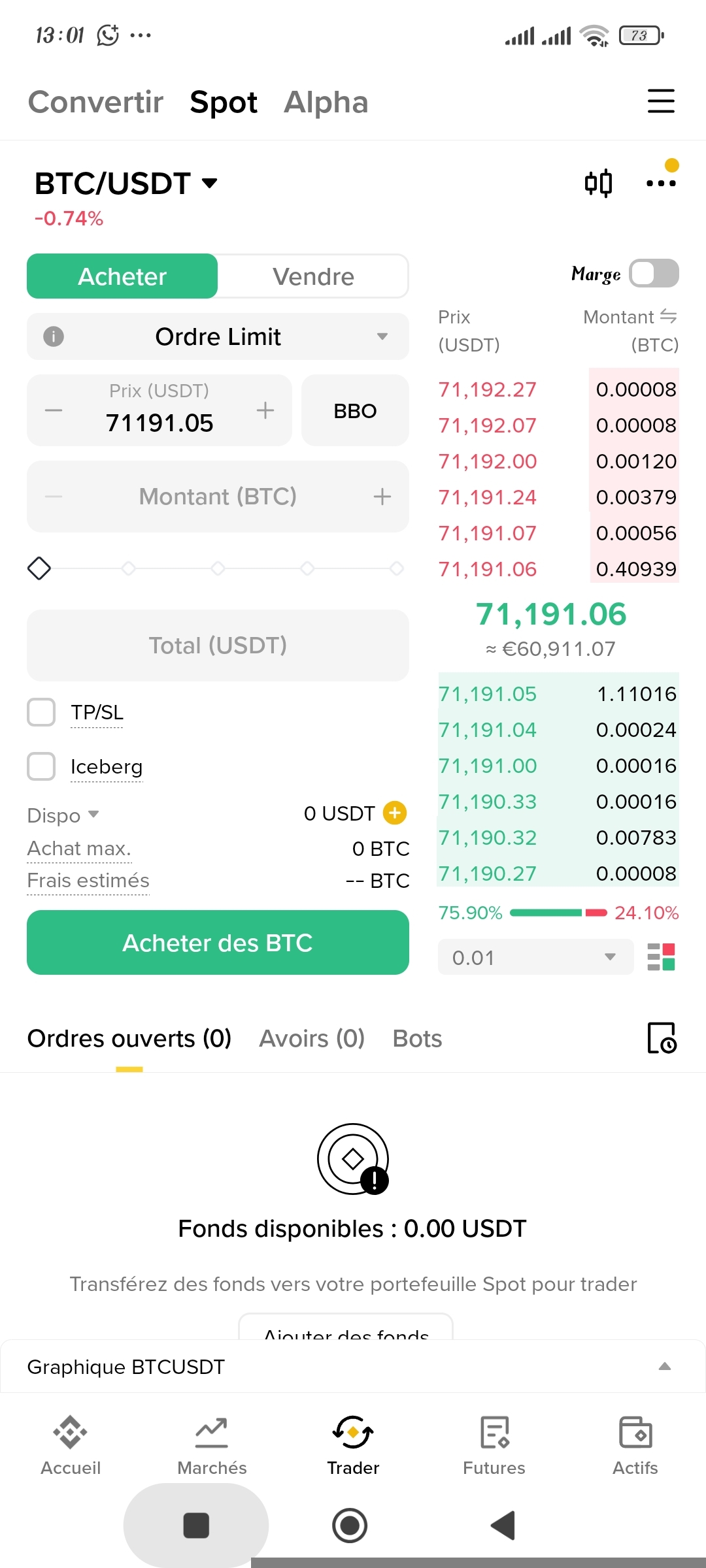Screen dimensions: 706x1568
Task: Tap Acheter des BTC button
Action: point(218,943)
